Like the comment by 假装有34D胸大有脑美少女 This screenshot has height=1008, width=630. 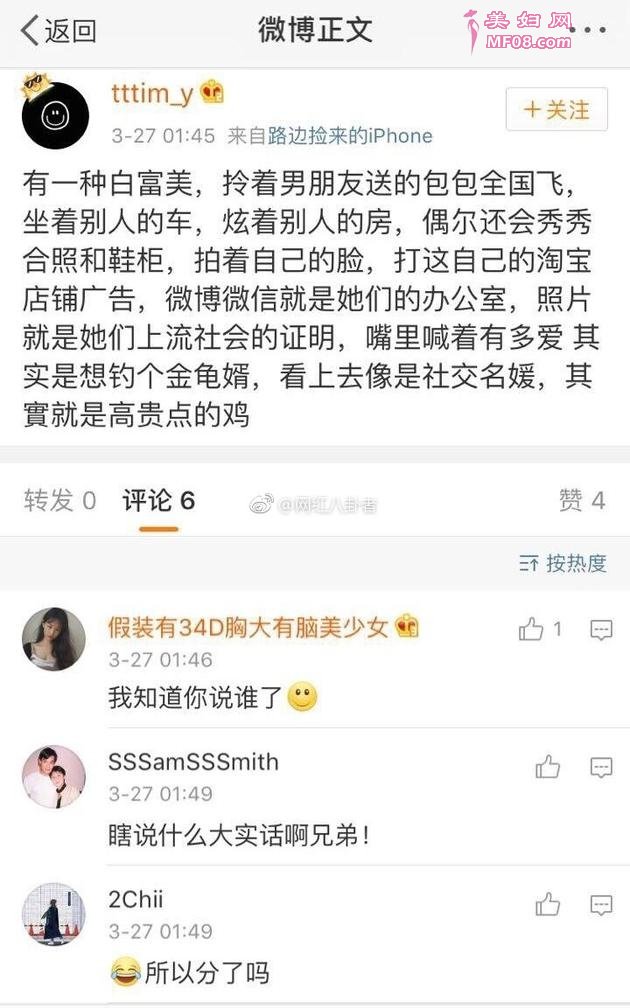click(x=531, y=629)
